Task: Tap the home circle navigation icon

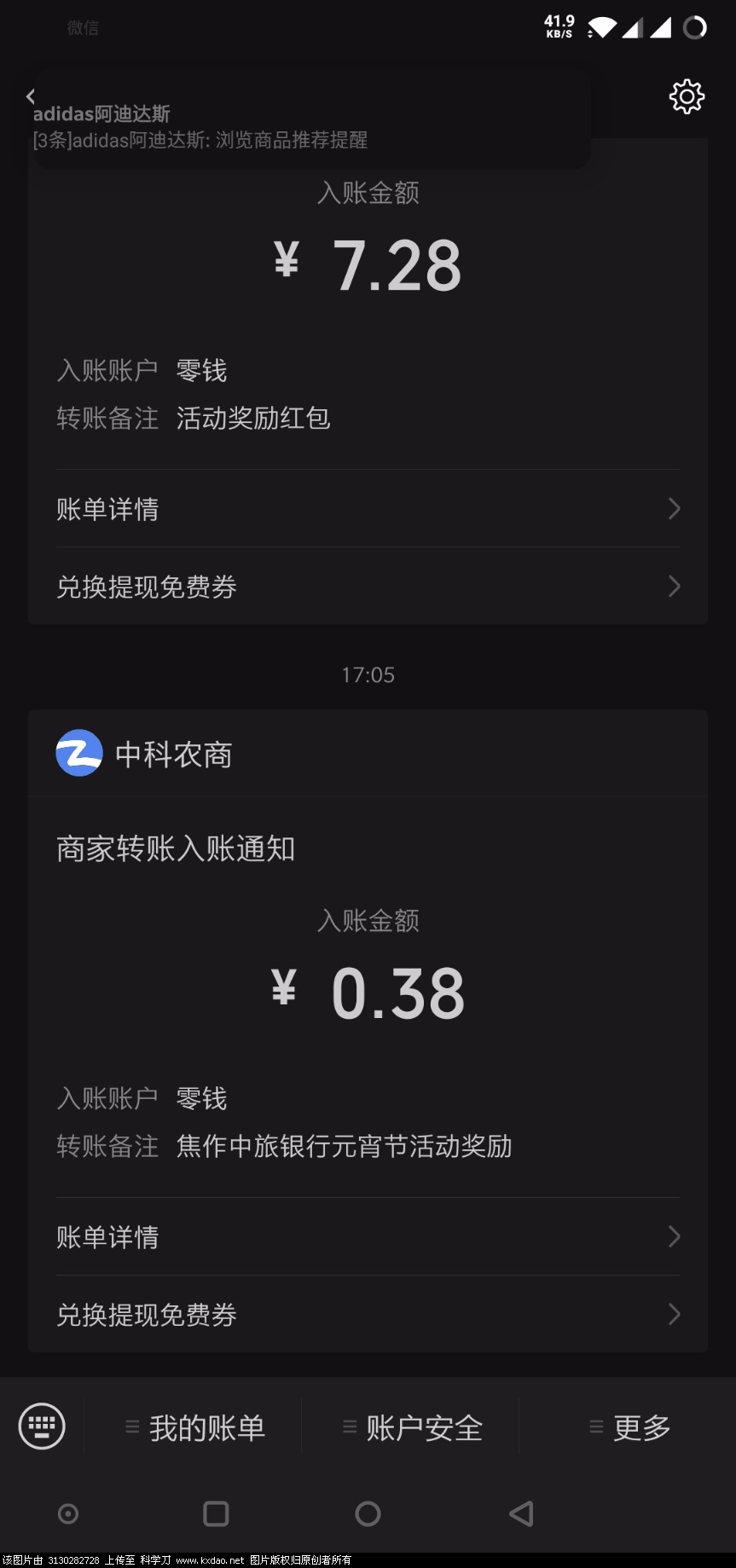Action: tap(368, 1514)
